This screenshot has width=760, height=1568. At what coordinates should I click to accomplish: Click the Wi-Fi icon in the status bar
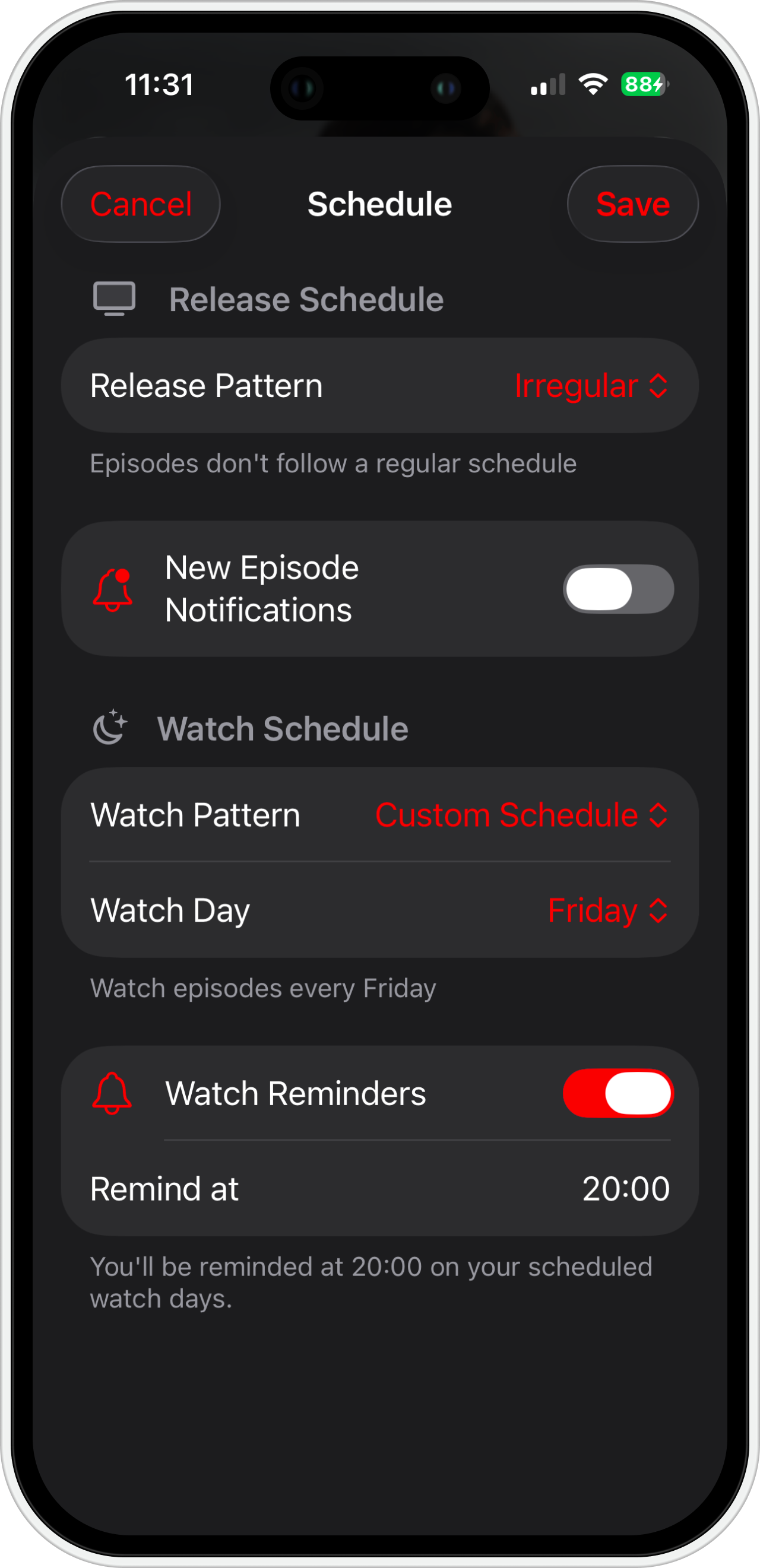coord(592,85)
